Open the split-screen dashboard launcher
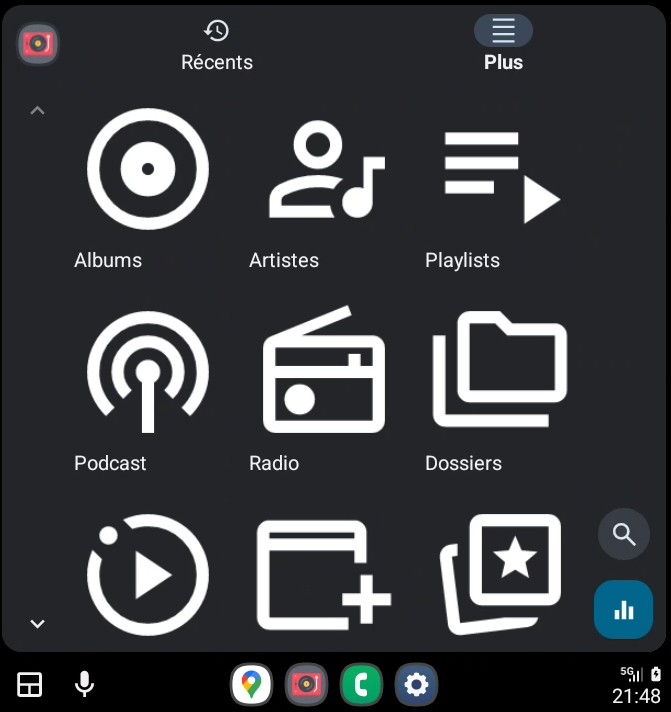Screen dimensions: 671x712 30,685
